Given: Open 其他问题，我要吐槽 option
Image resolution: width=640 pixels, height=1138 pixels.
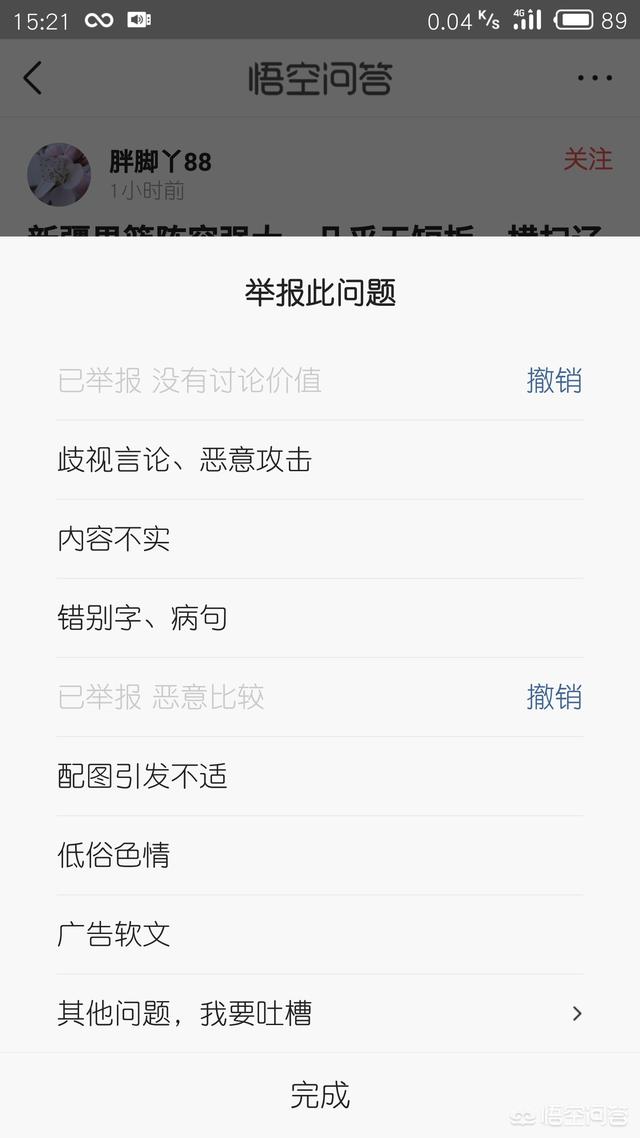Looking at the screenshot, I should coord(320,1014).
